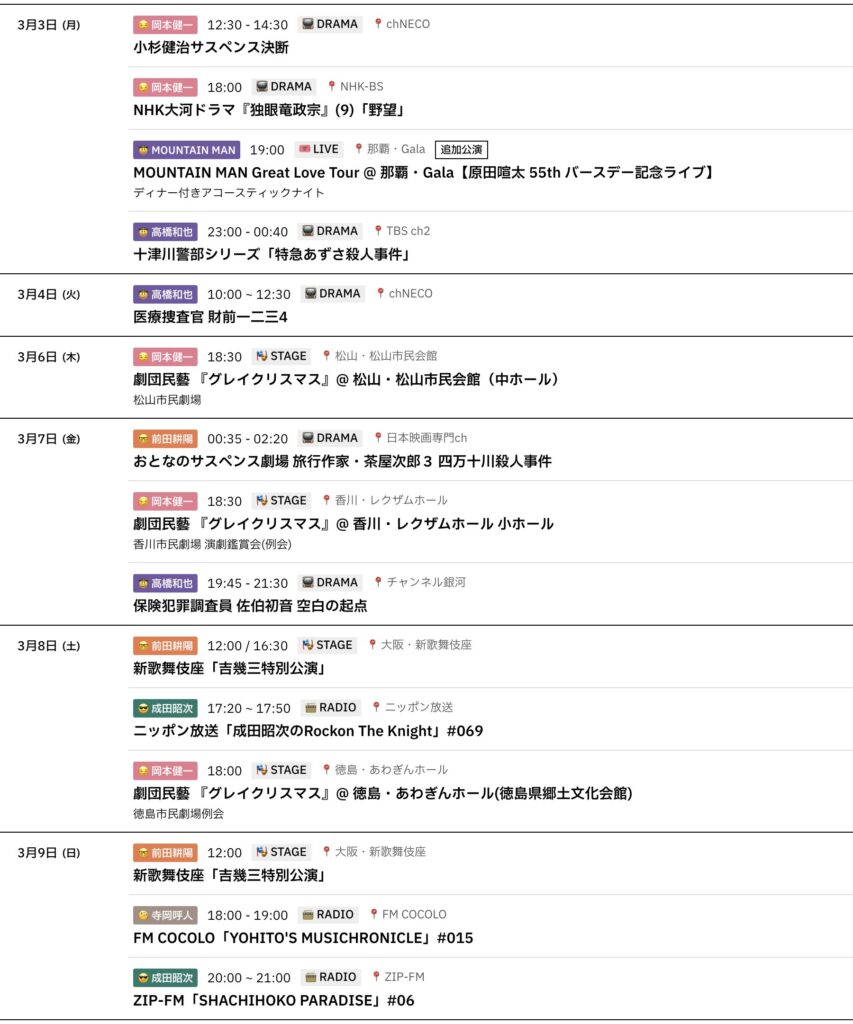This screenshot has height=1024, width=853.
Task: Open グレイクリスマス 松山市民会館 stage event
Action: coord(345,379)
